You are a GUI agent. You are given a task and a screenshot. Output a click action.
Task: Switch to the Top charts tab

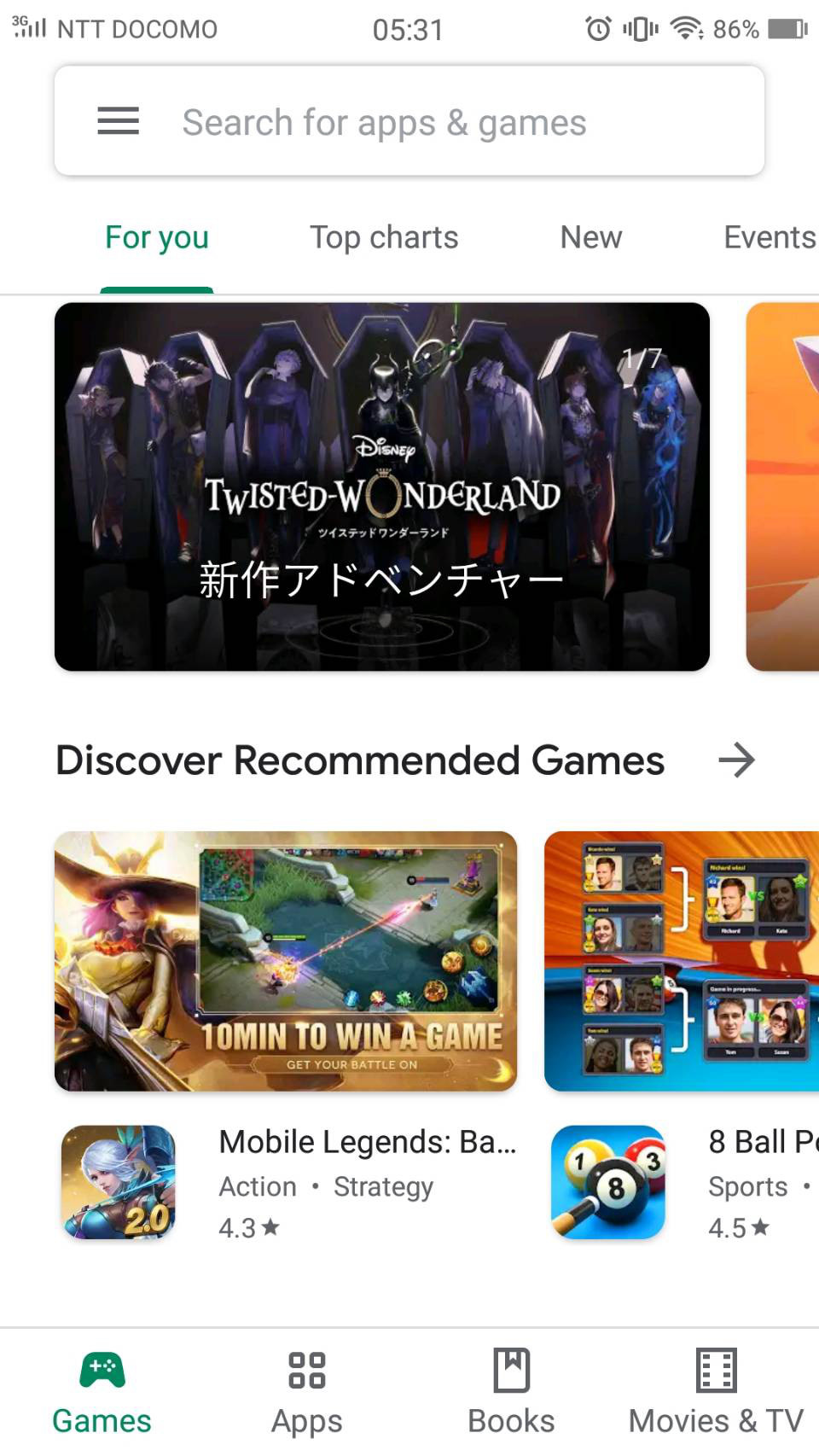click(384, 237)
